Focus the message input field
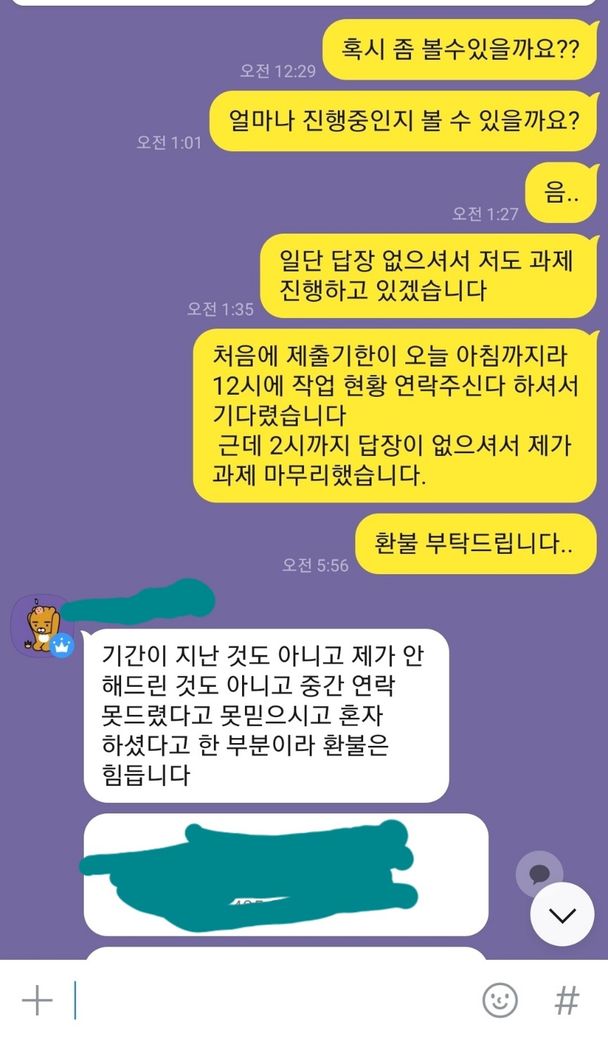This screenshot has height=1040, width=608. [270, 1000]
